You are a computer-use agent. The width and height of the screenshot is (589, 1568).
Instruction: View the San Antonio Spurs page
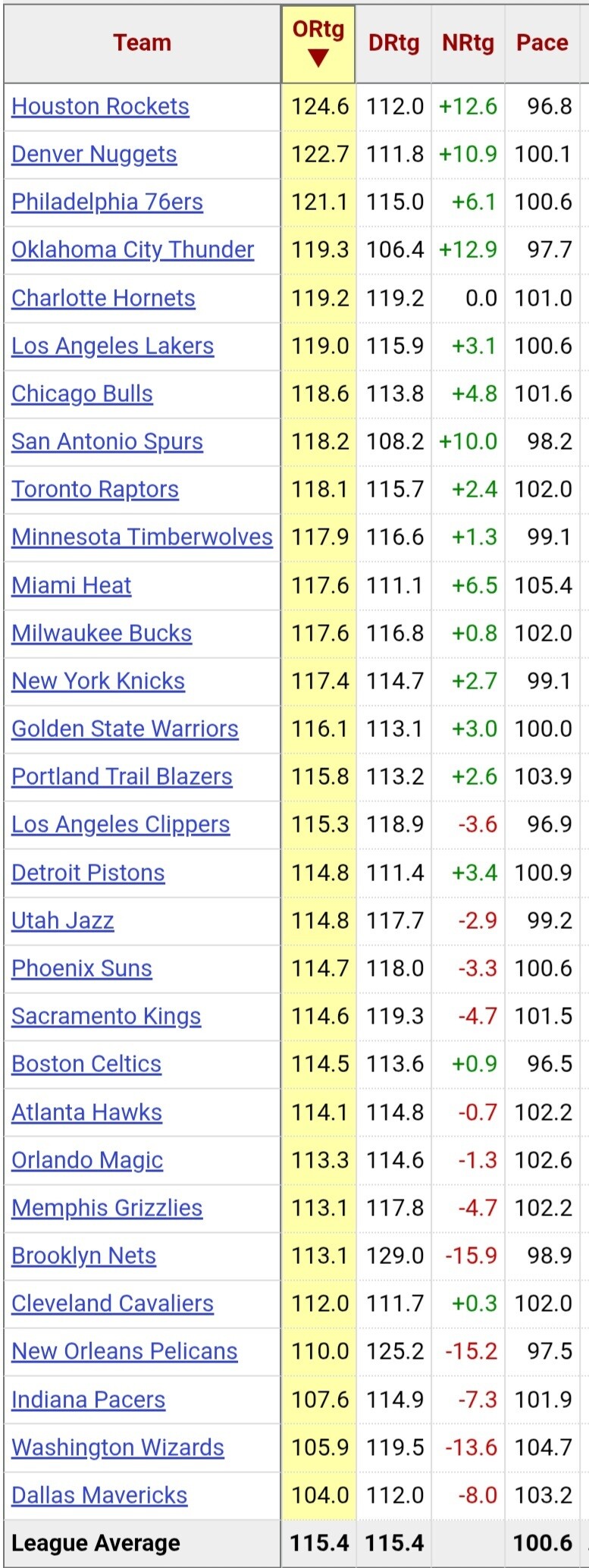[107, 441]
